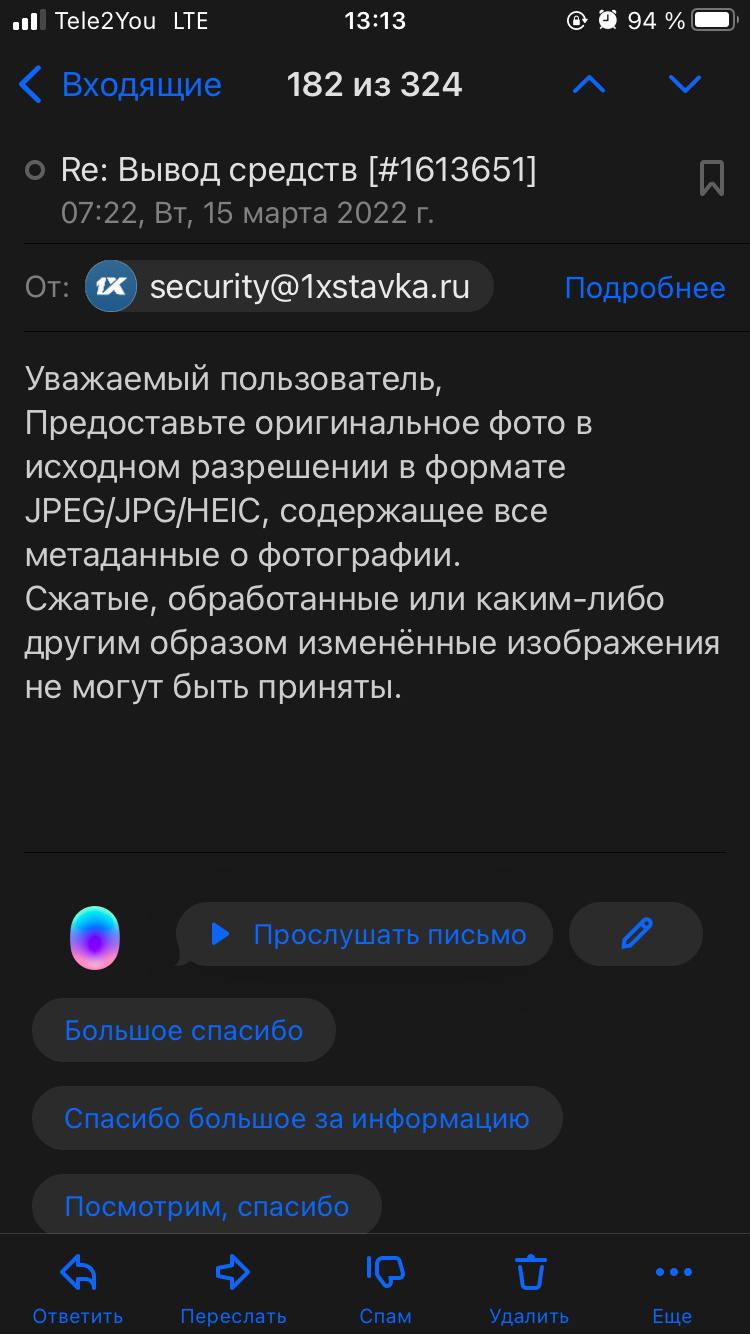The image size is (750, 1334).
Task: Delete the email with Удалить
Action: [x=529, y=1289]
